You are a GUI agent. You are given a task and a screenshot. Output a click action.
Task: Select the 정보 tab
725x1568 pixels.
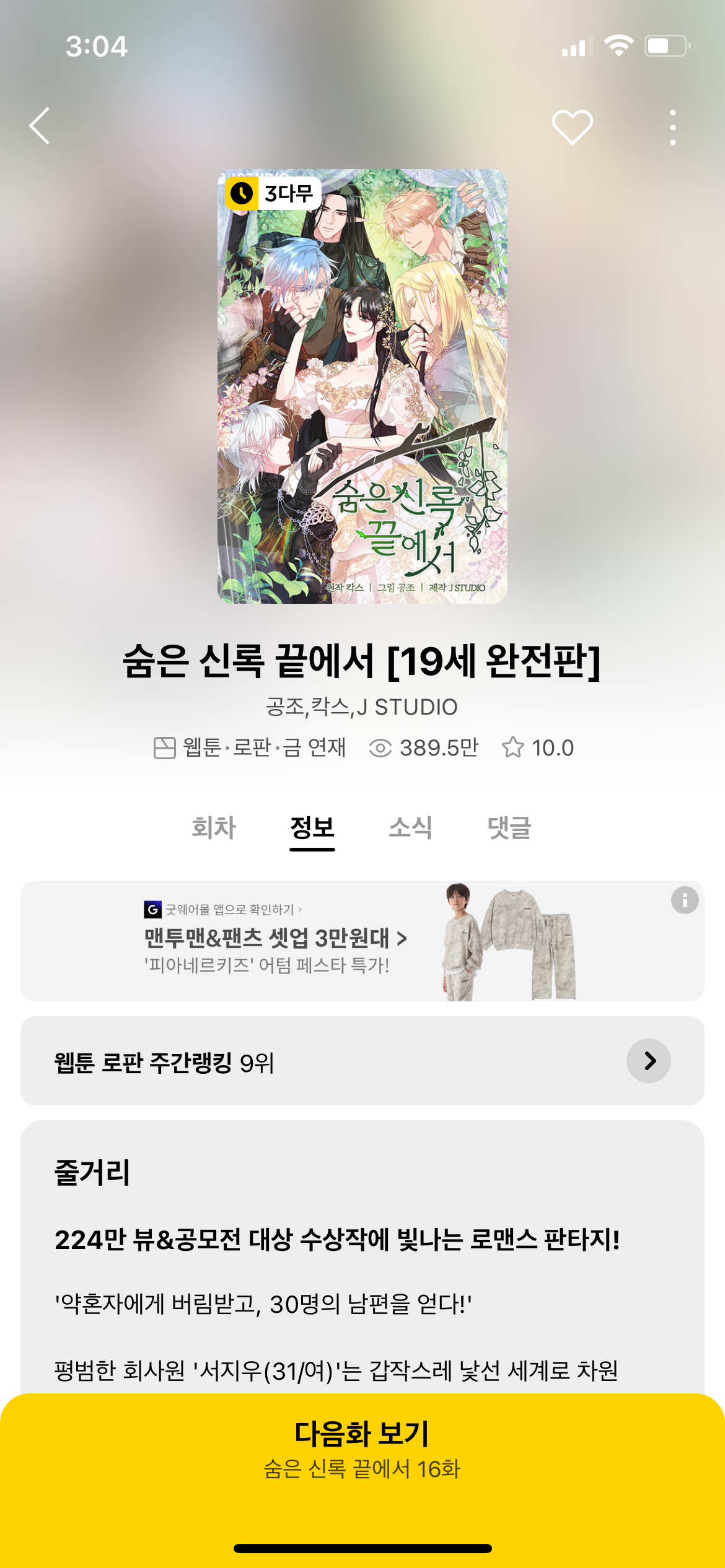tap(312, 829)
